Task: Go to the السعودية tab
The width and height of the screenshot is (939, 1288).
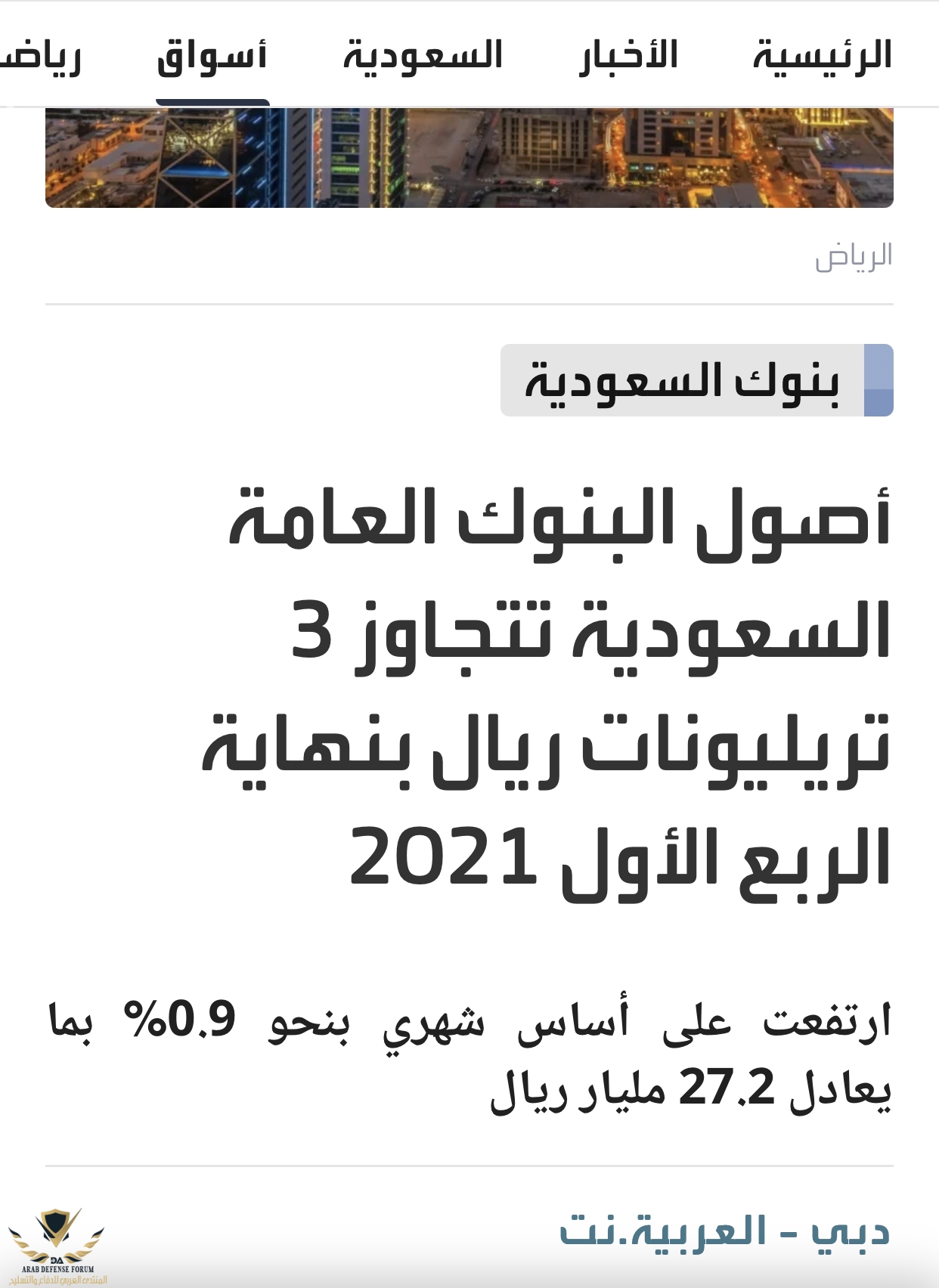Action: pyautogui.click(x=423, y=56)
